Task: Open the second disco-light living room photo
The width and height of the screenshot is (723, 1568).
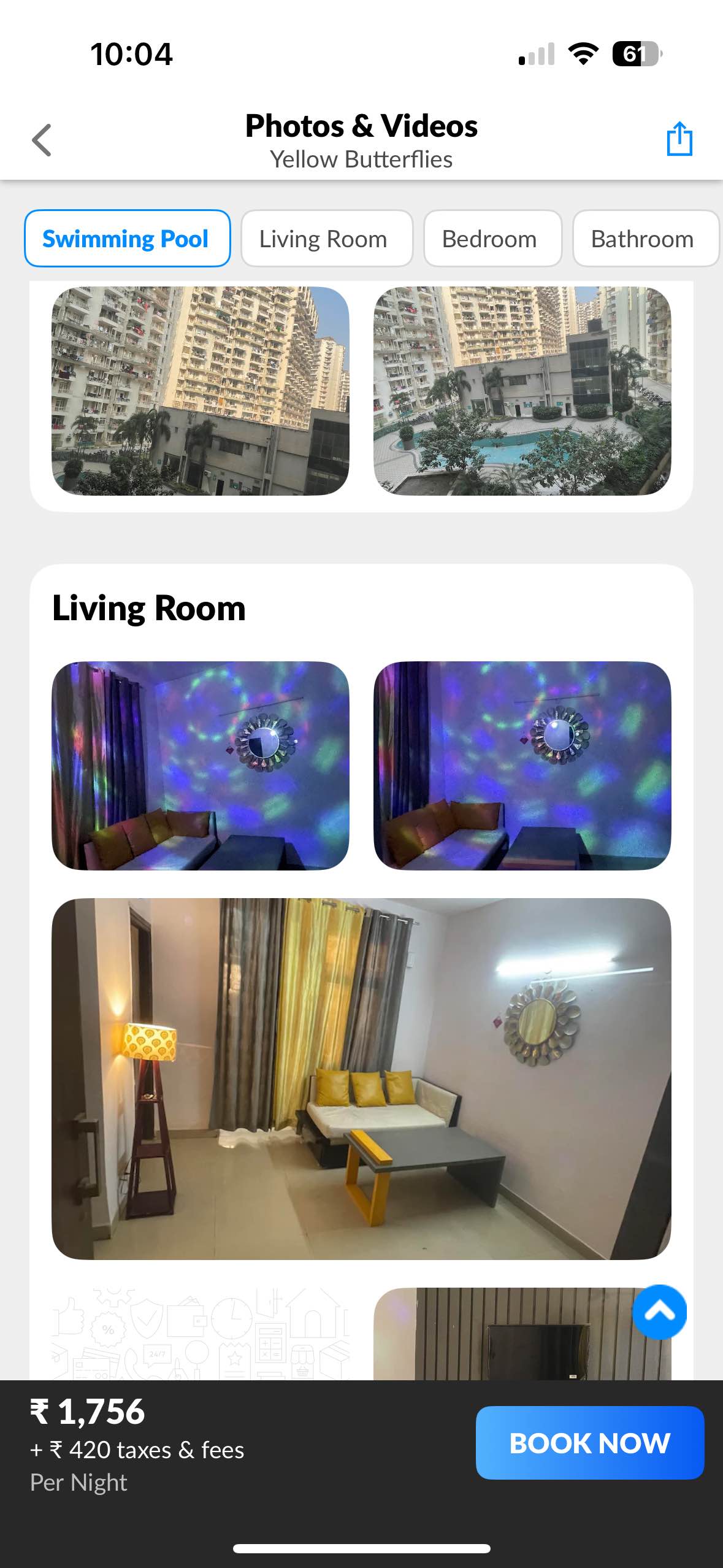Action: (x=522, y=765)
